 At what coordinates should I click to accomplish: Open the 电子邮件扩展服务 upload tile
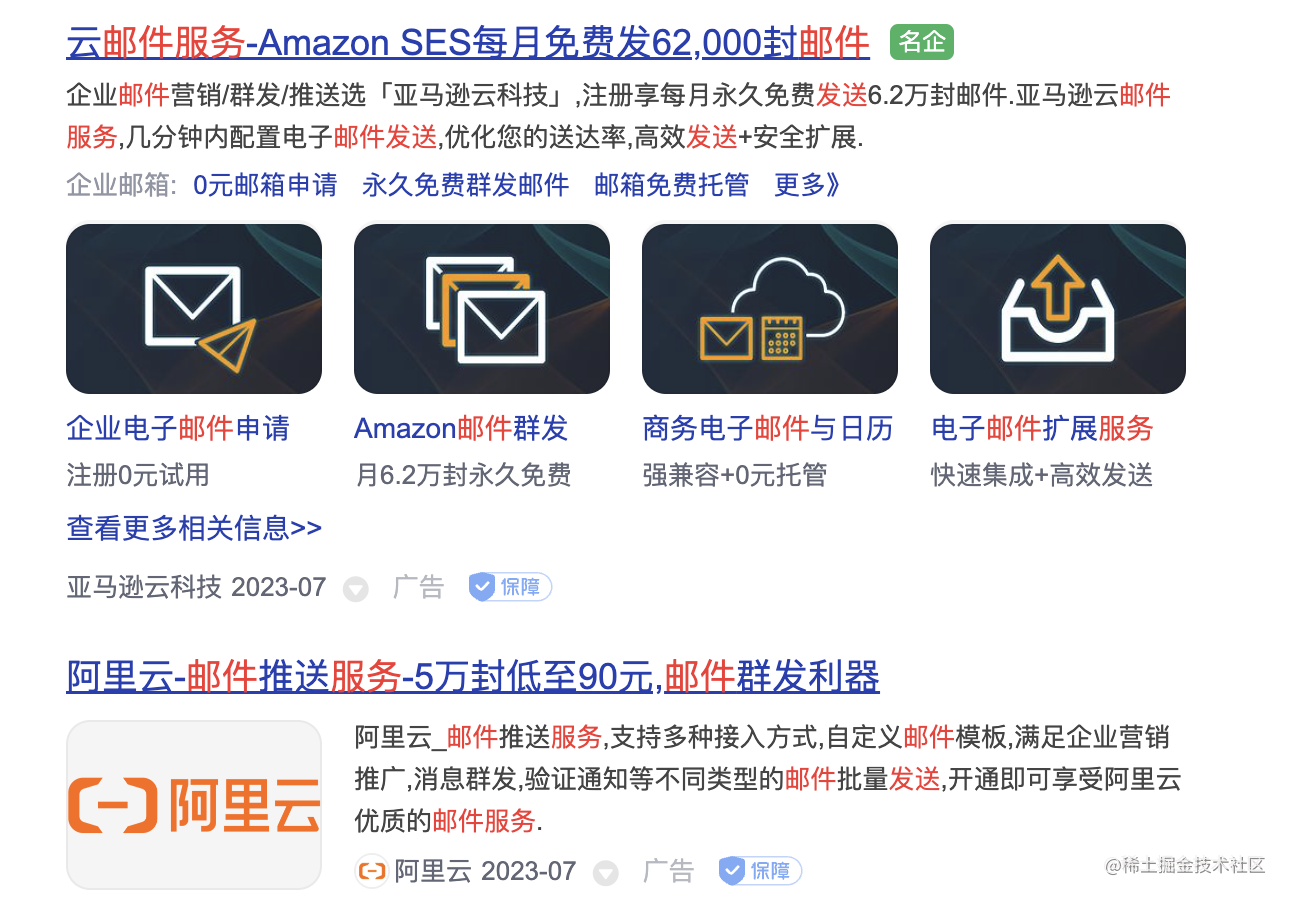(1058, 309)
